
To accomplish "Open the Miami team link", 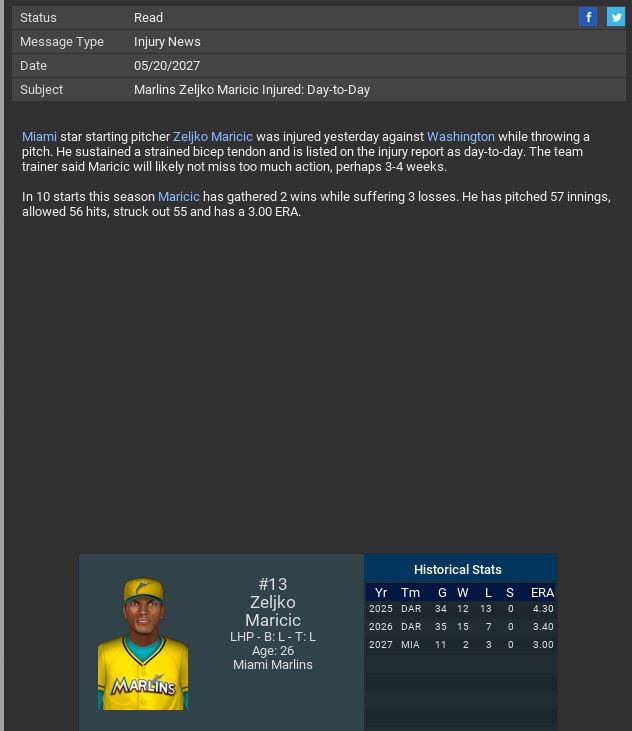I will 39,137.
